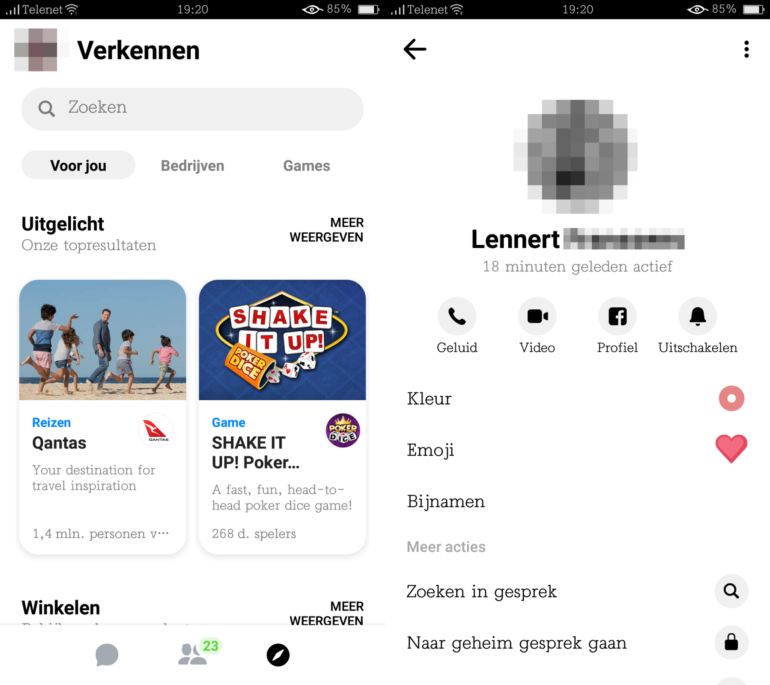
Task: Start a voice call via Geluid
Action: [457, 318]
